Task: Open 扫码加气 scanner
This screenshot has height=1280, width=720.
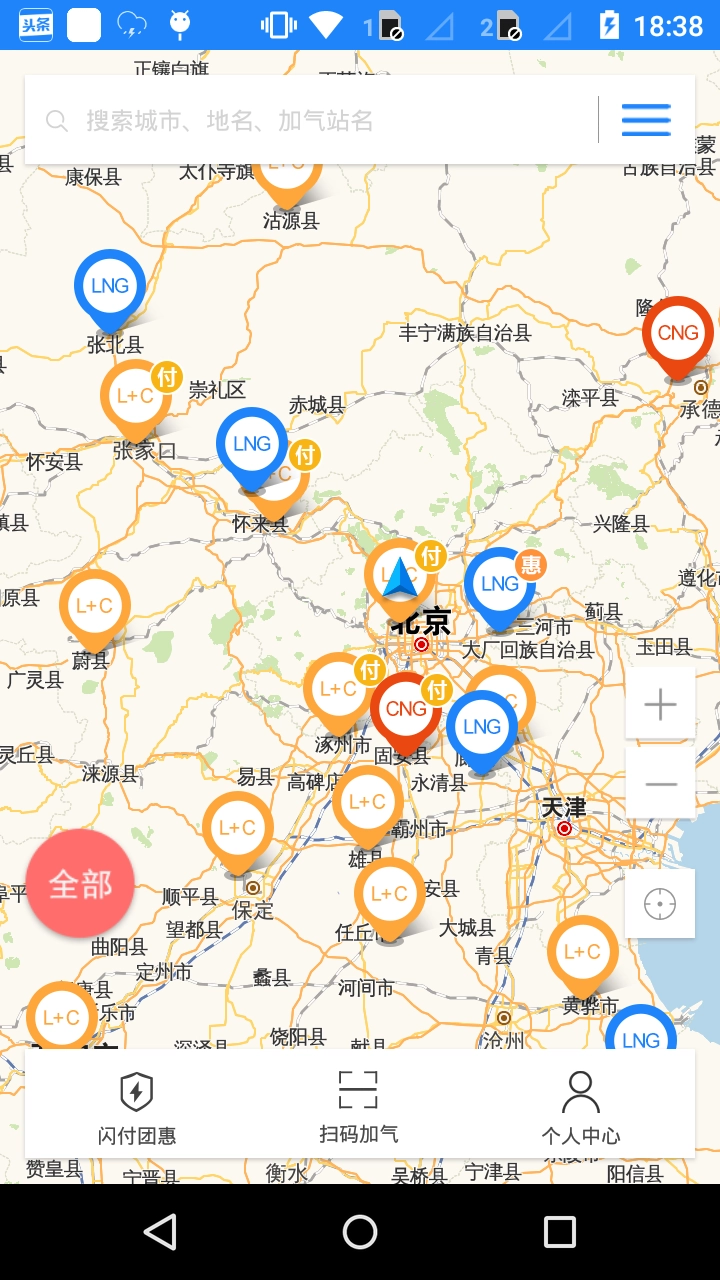Action: (x=359, y=1105)
